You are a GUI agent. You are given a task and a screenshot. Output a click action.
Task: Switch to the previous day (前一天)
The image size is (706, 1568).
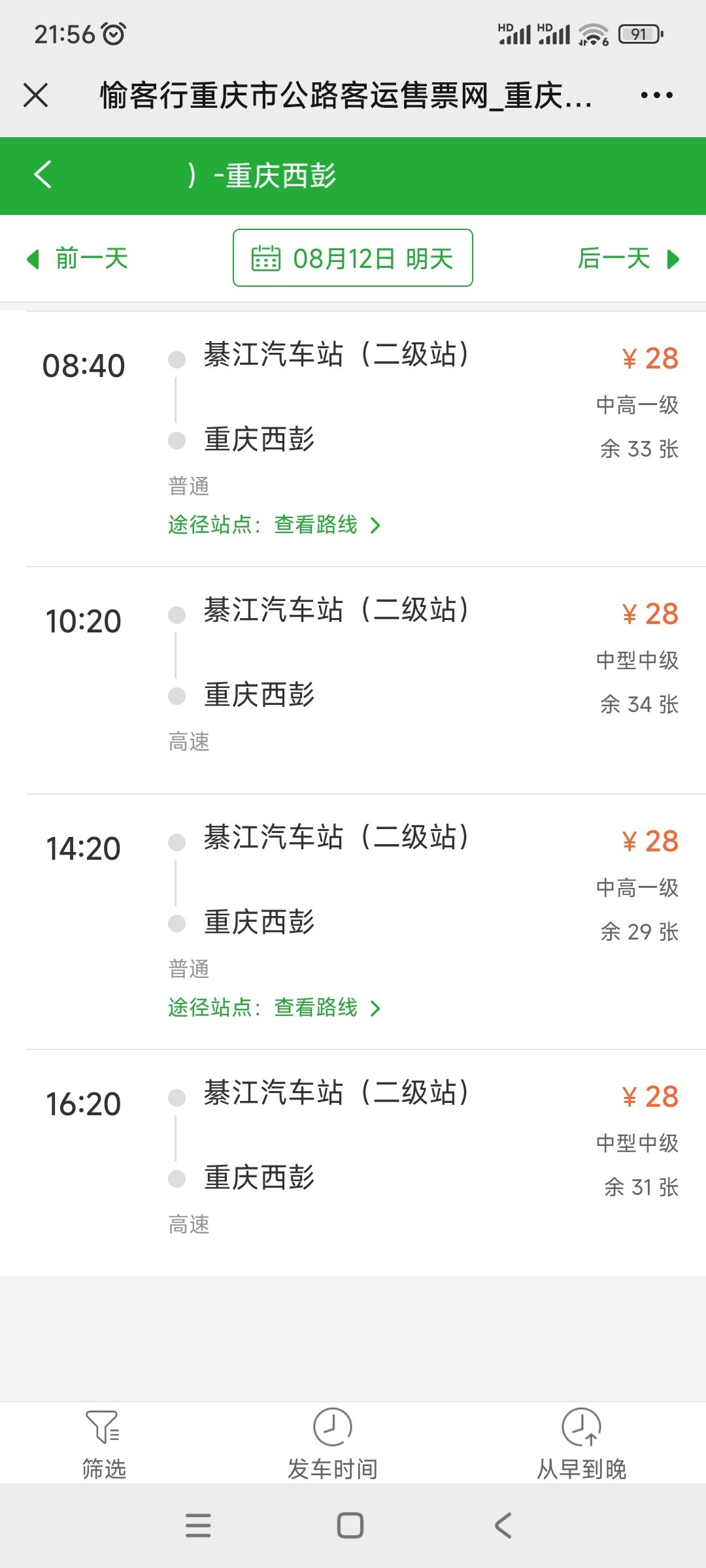pyautogui.click(x=77, y=259)
